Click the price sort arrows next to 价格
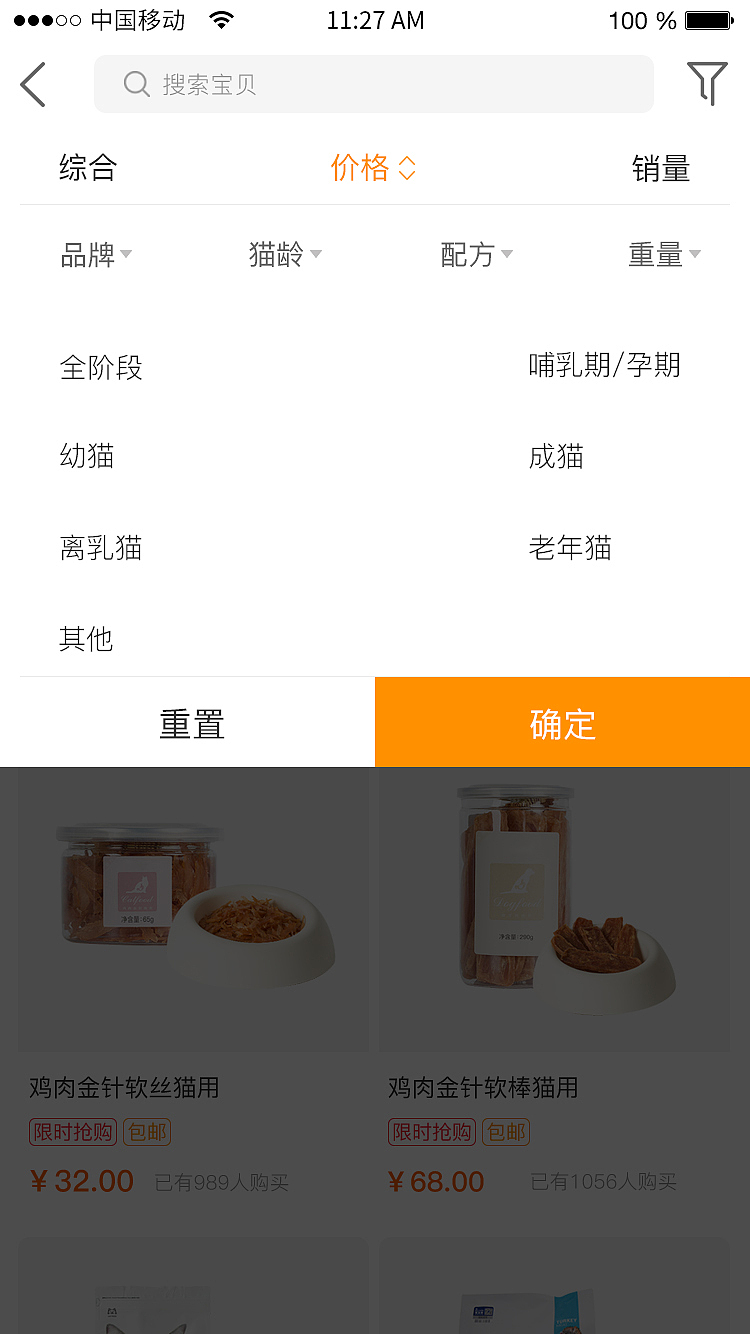 click(408, 168)
